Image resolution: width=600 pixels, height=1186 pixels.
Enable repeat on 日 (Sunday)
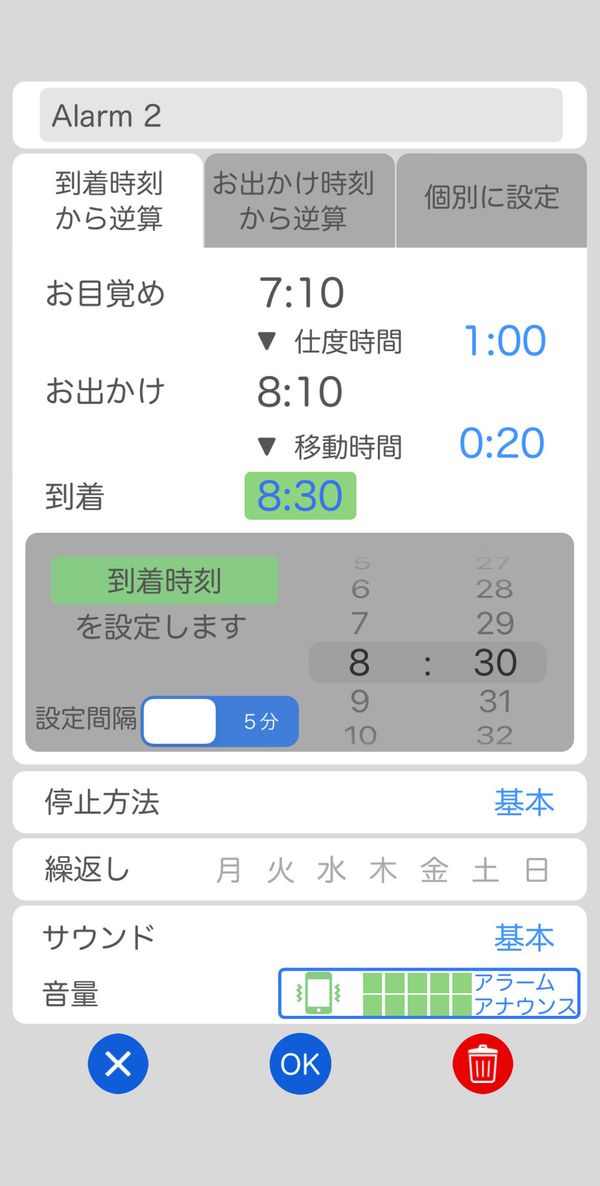pos(536,871)
